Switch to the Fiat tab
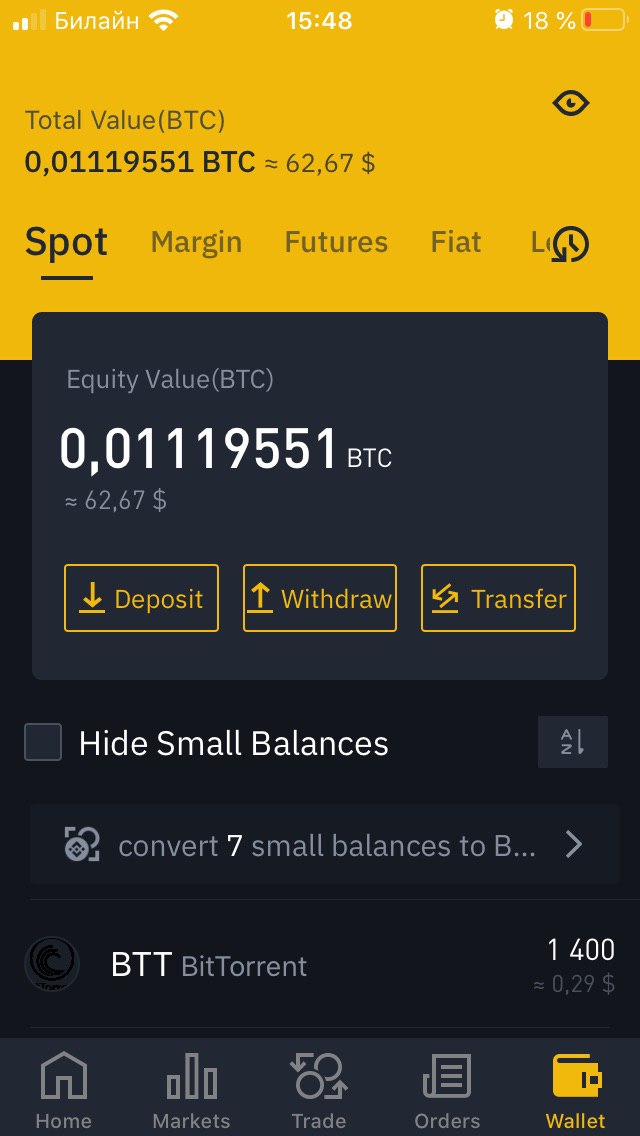 (456, 242)
